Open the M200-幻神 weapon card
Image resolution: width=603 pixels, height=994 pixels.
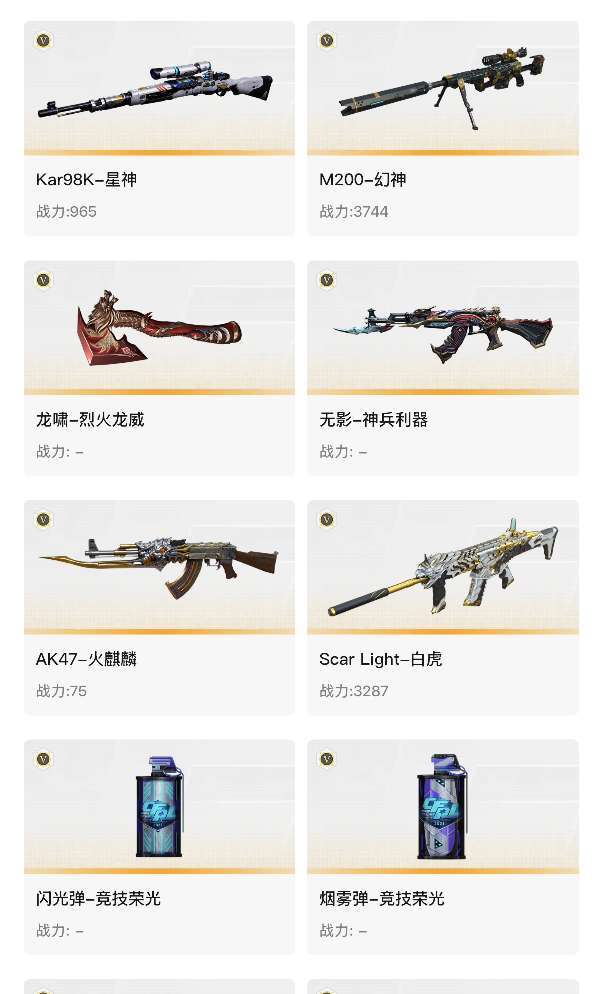pos(443,129)
